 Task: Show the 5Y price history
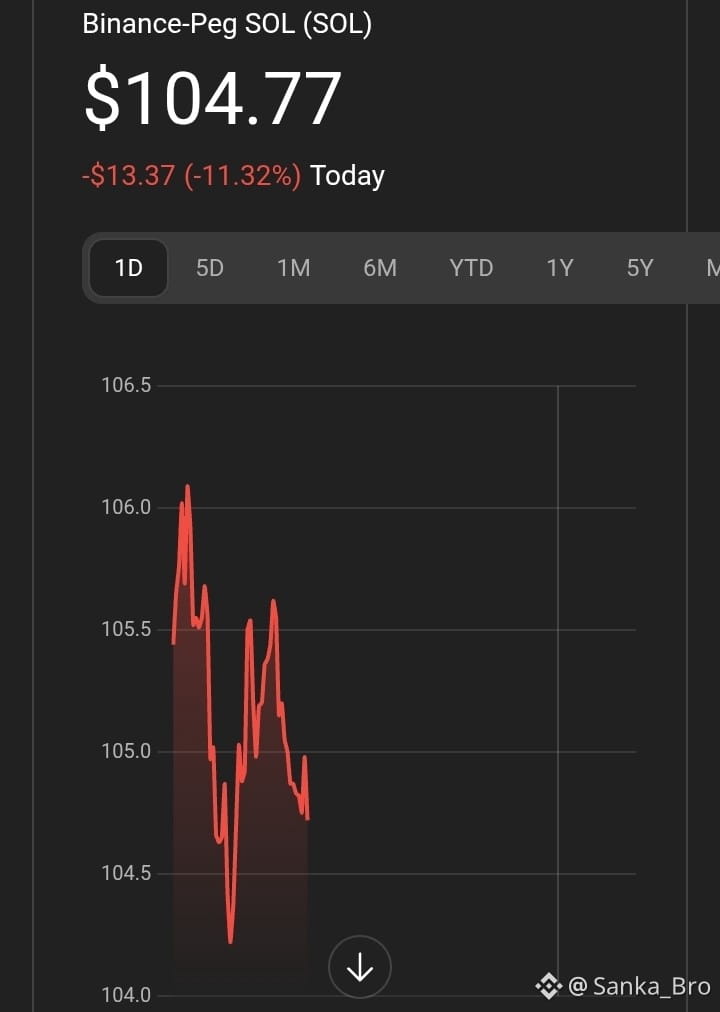click(640, 268)
